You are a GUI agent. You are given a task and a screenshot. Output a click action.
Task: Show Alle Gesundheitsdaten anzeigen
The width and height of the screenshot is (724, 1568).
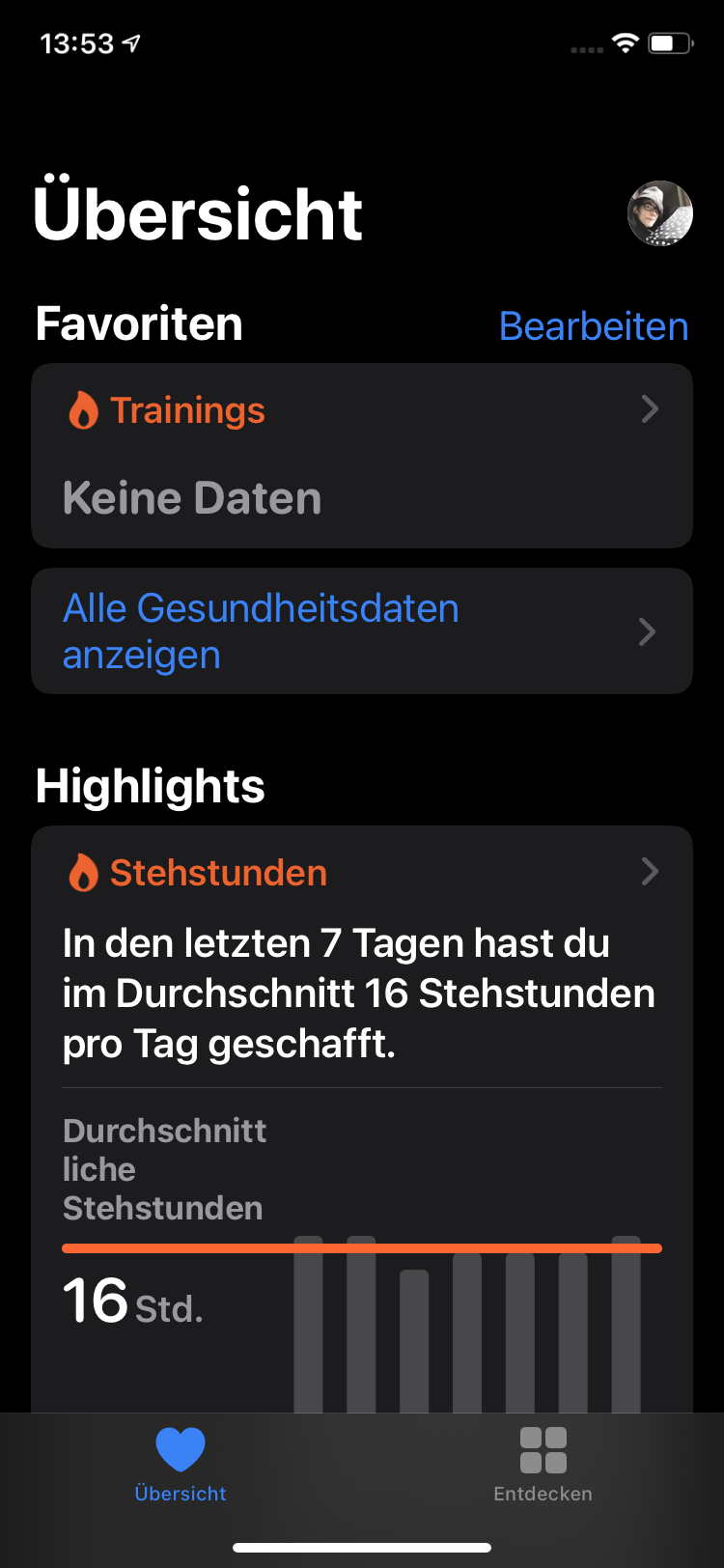(361, 631)
